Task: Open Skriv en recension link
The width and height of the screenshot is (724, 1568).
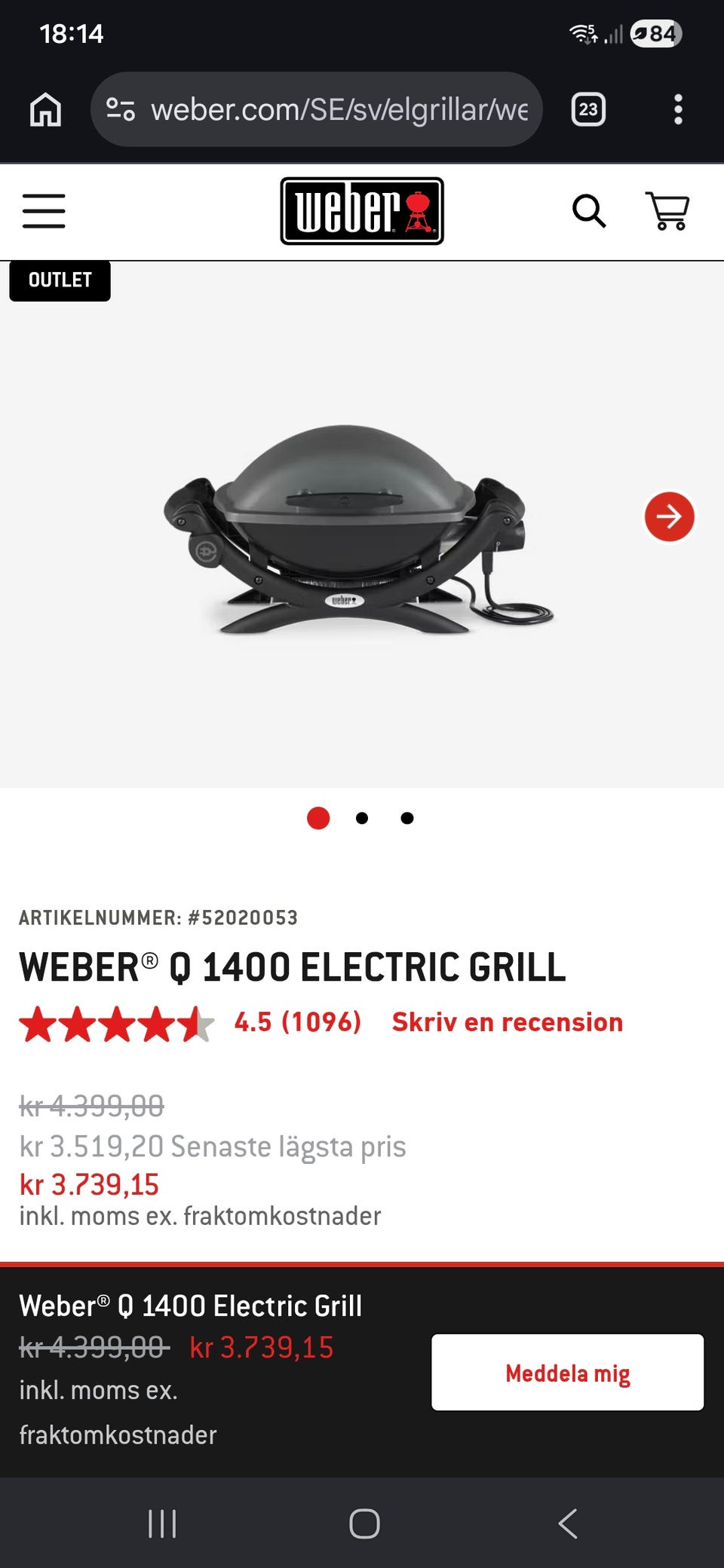Action: (x=507, y=1022)
